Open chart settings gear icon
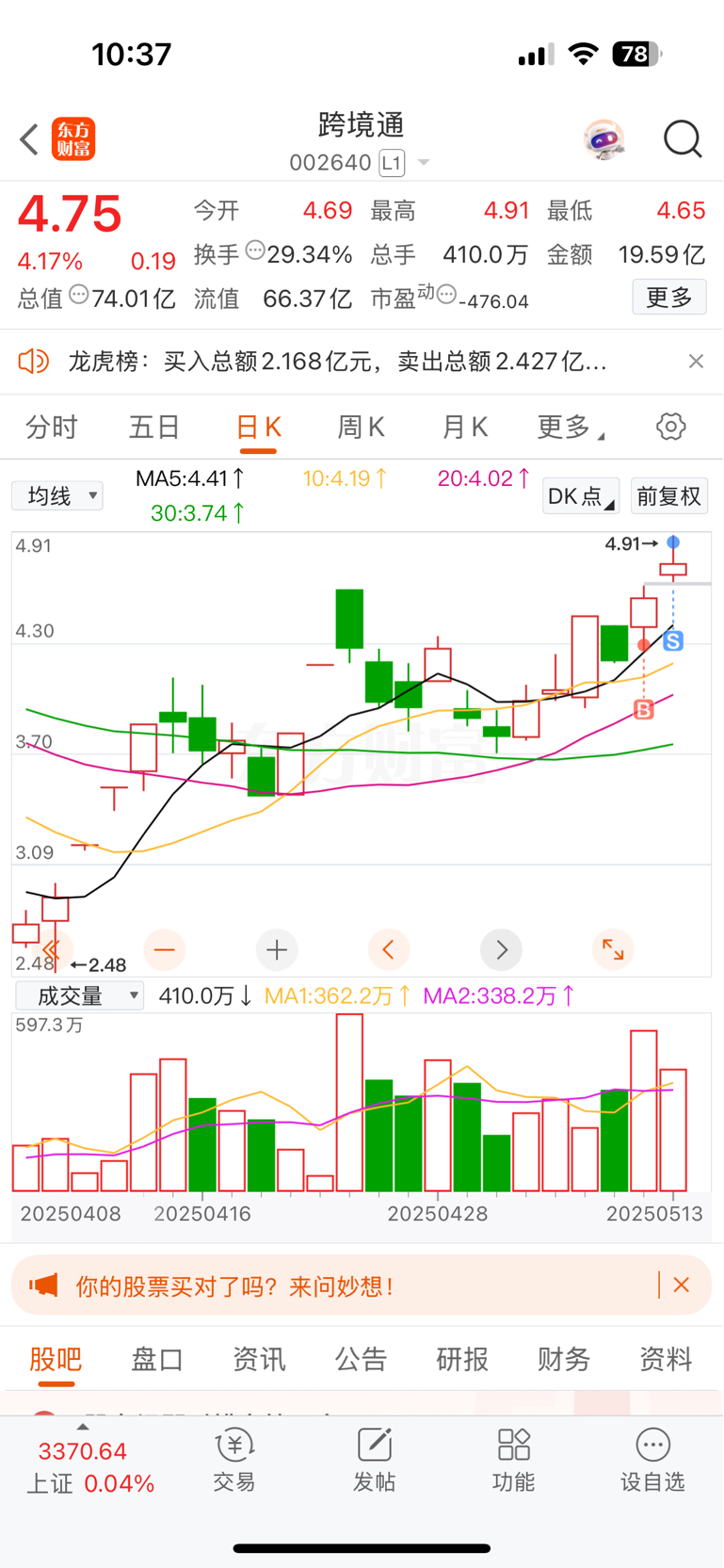724x1568 pixels. click(x=671, y=427)
